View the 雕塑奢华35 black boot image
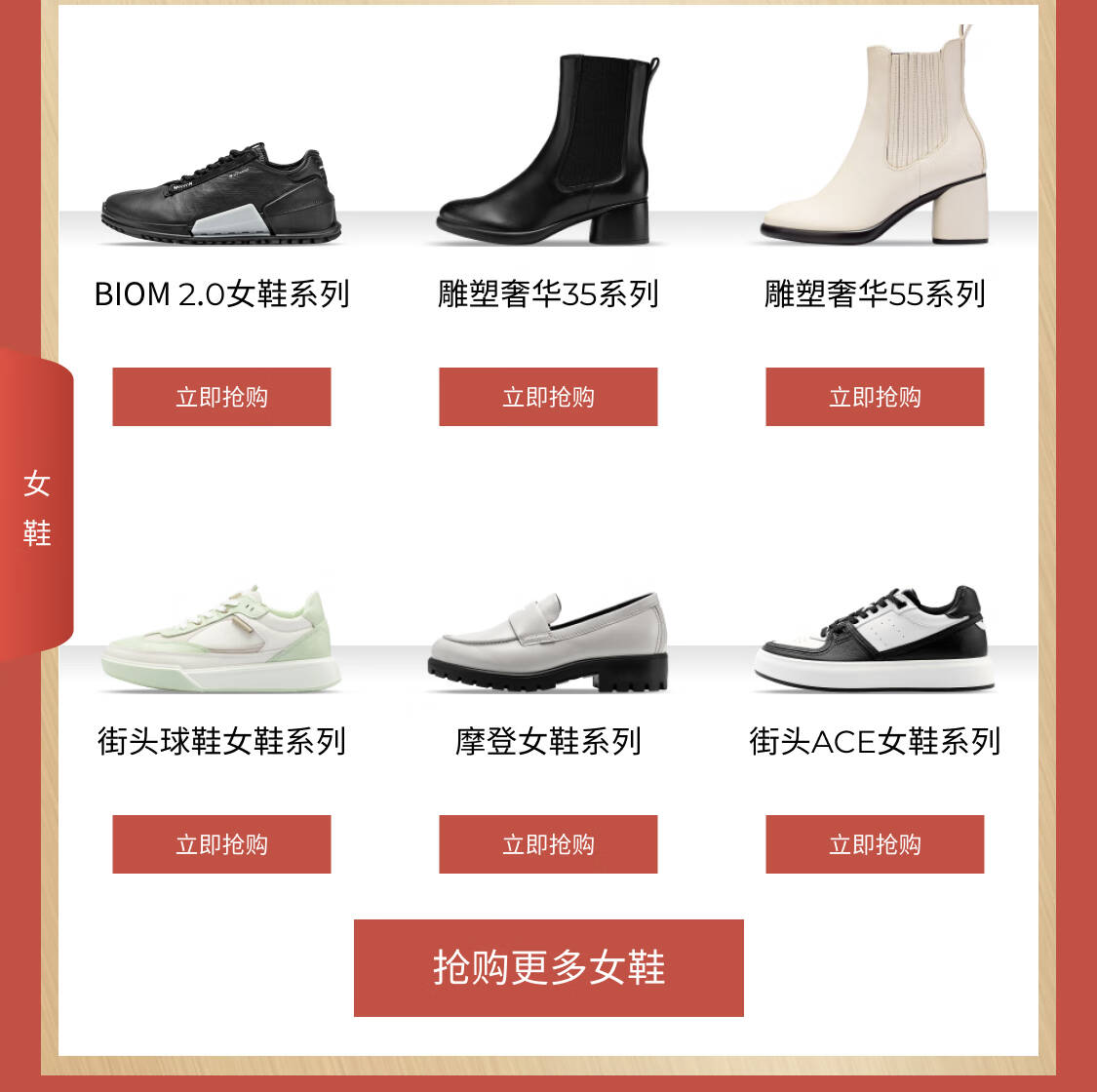1097x1092 pixels. [548, 151]
